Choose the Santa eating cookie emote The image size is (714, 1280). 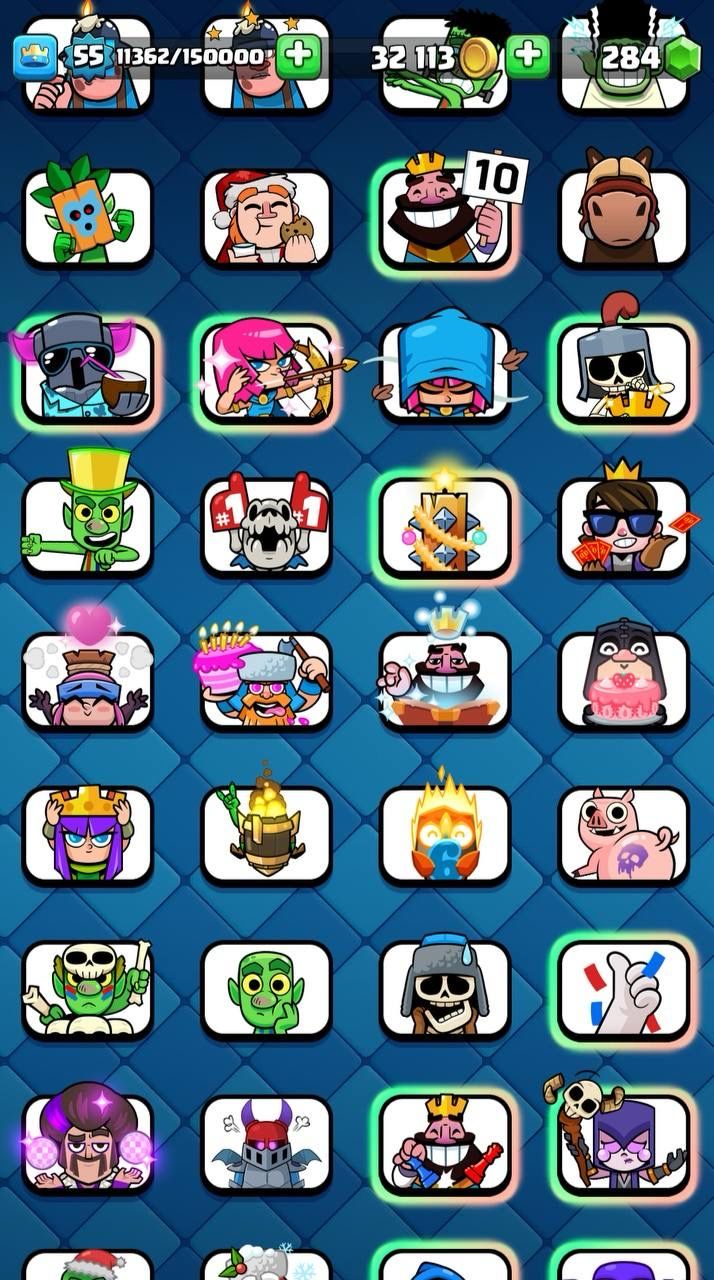266,218
